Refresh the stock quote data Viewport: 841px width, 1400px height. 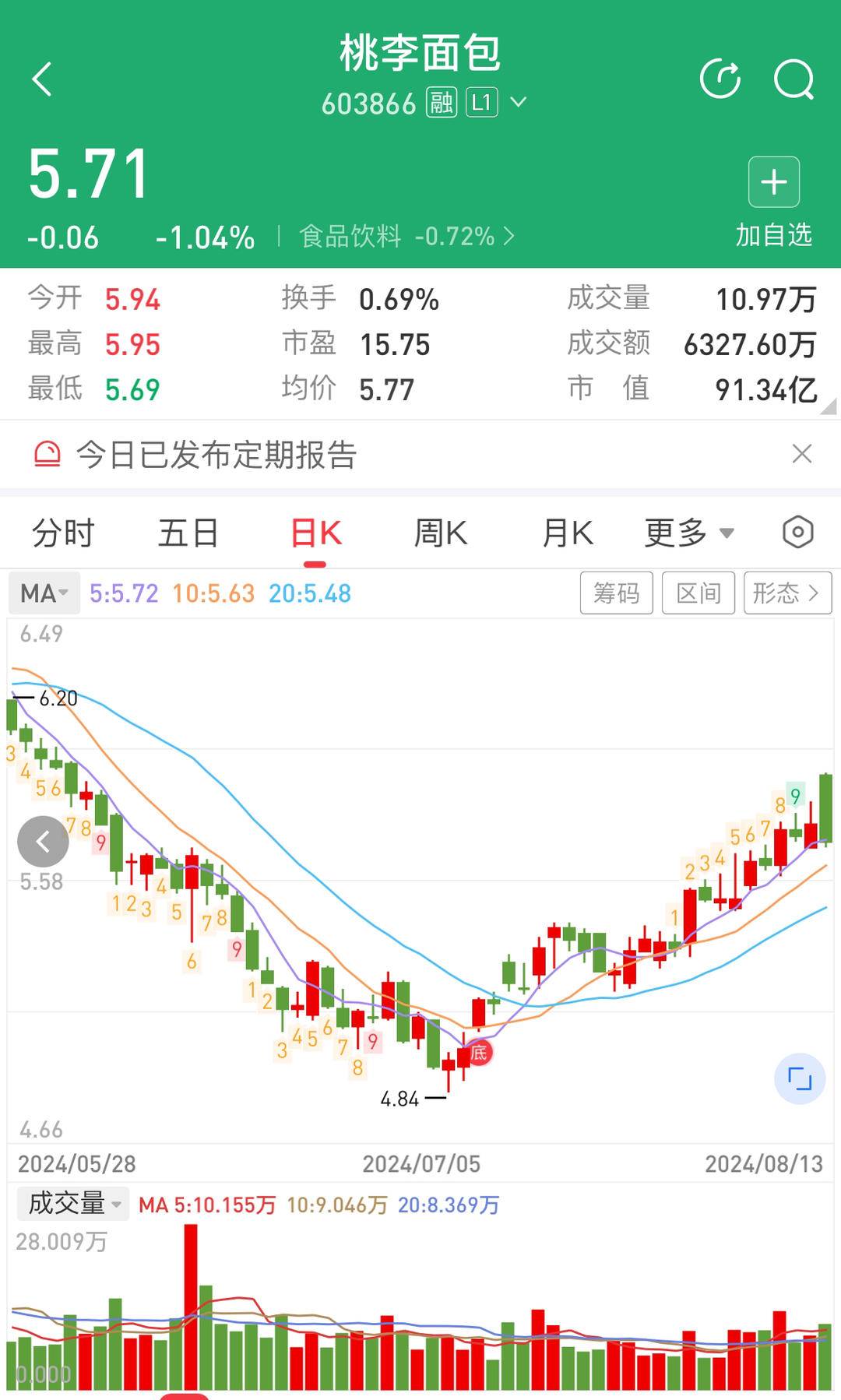point(722,78)
